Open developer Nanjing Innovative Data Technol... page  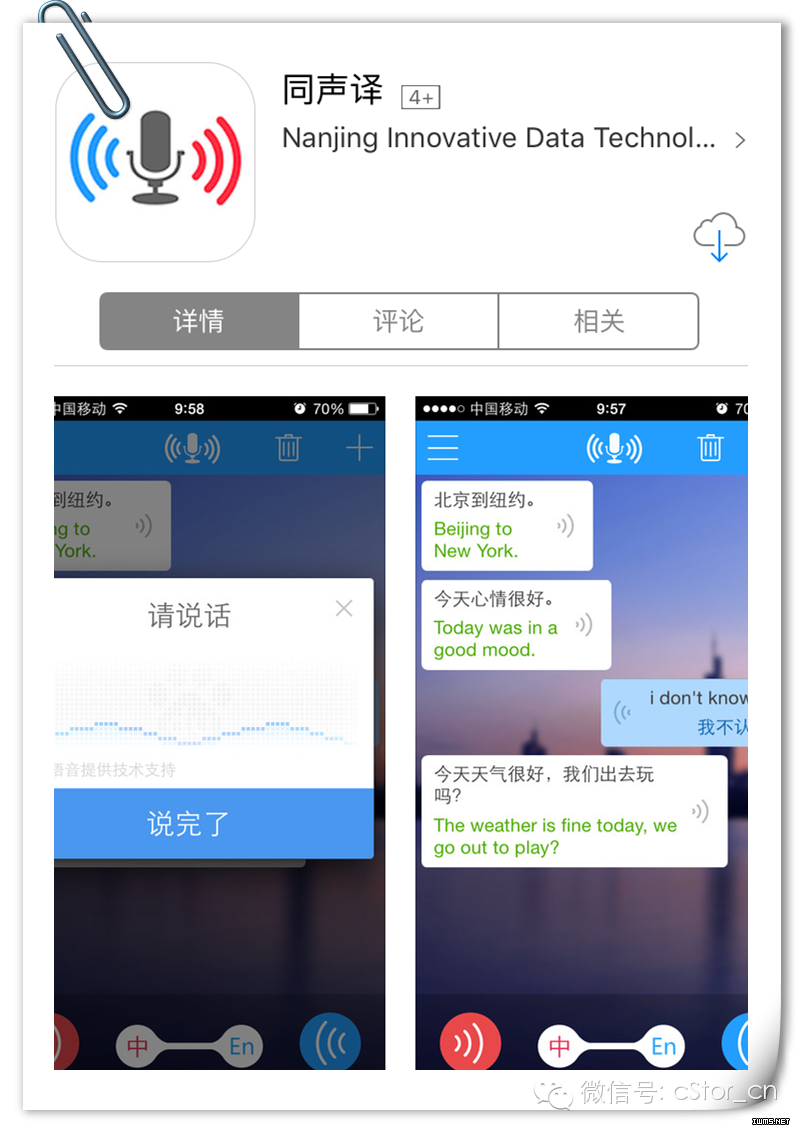tap(513, 139)
